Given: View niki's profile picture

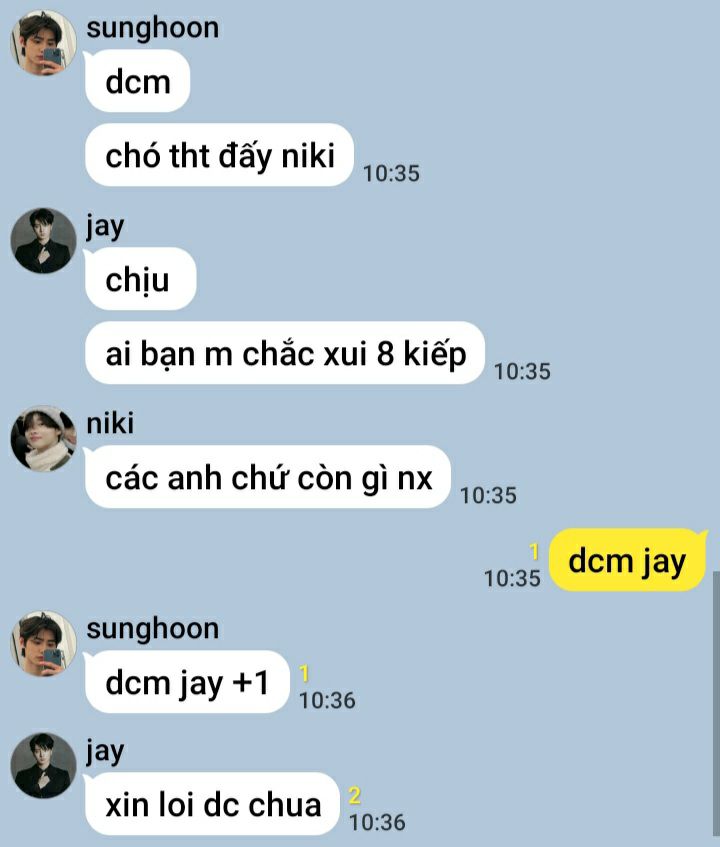Looking at the screenshot, I should click(x=43, y=438).
